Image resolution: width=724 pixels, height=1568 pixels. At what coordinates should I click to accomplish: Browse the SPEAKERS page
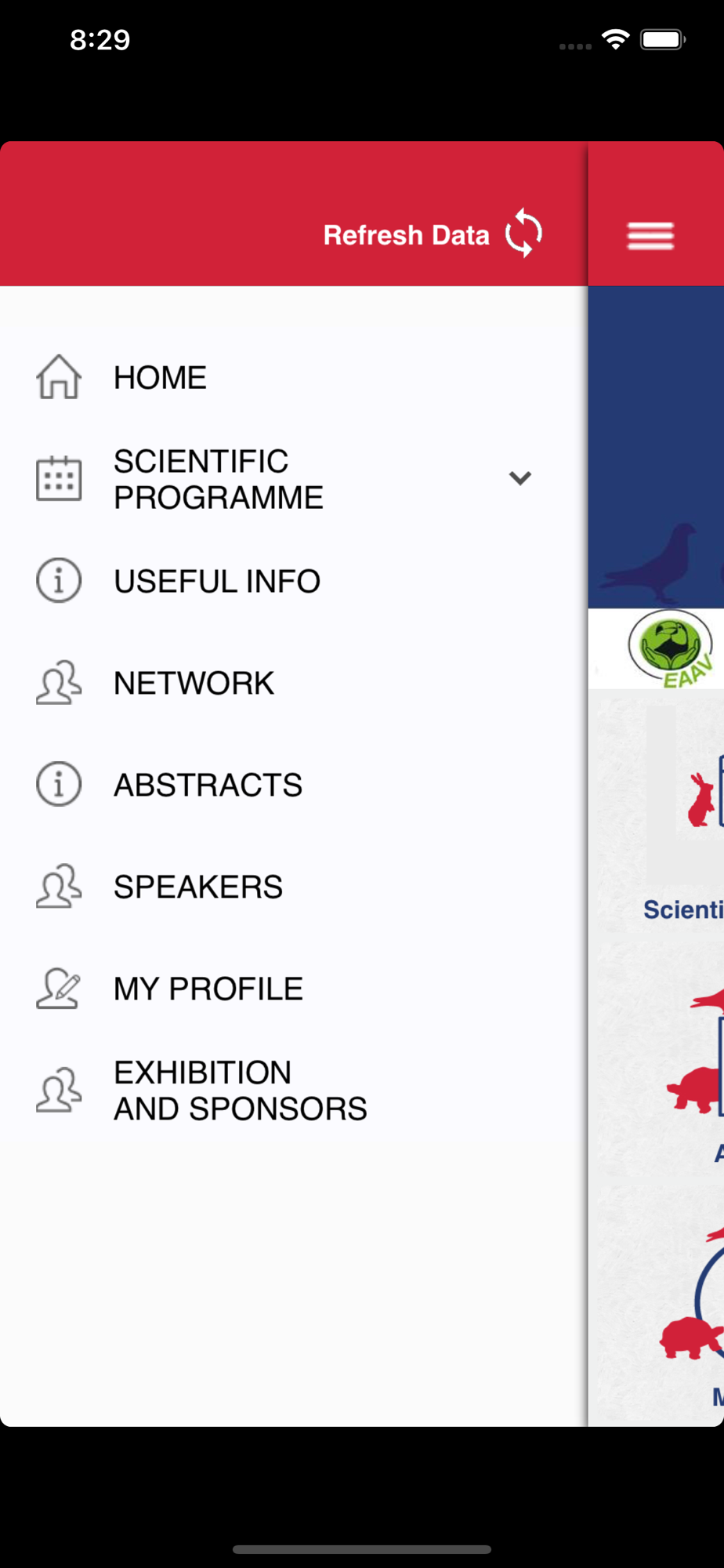pos(294,887)
